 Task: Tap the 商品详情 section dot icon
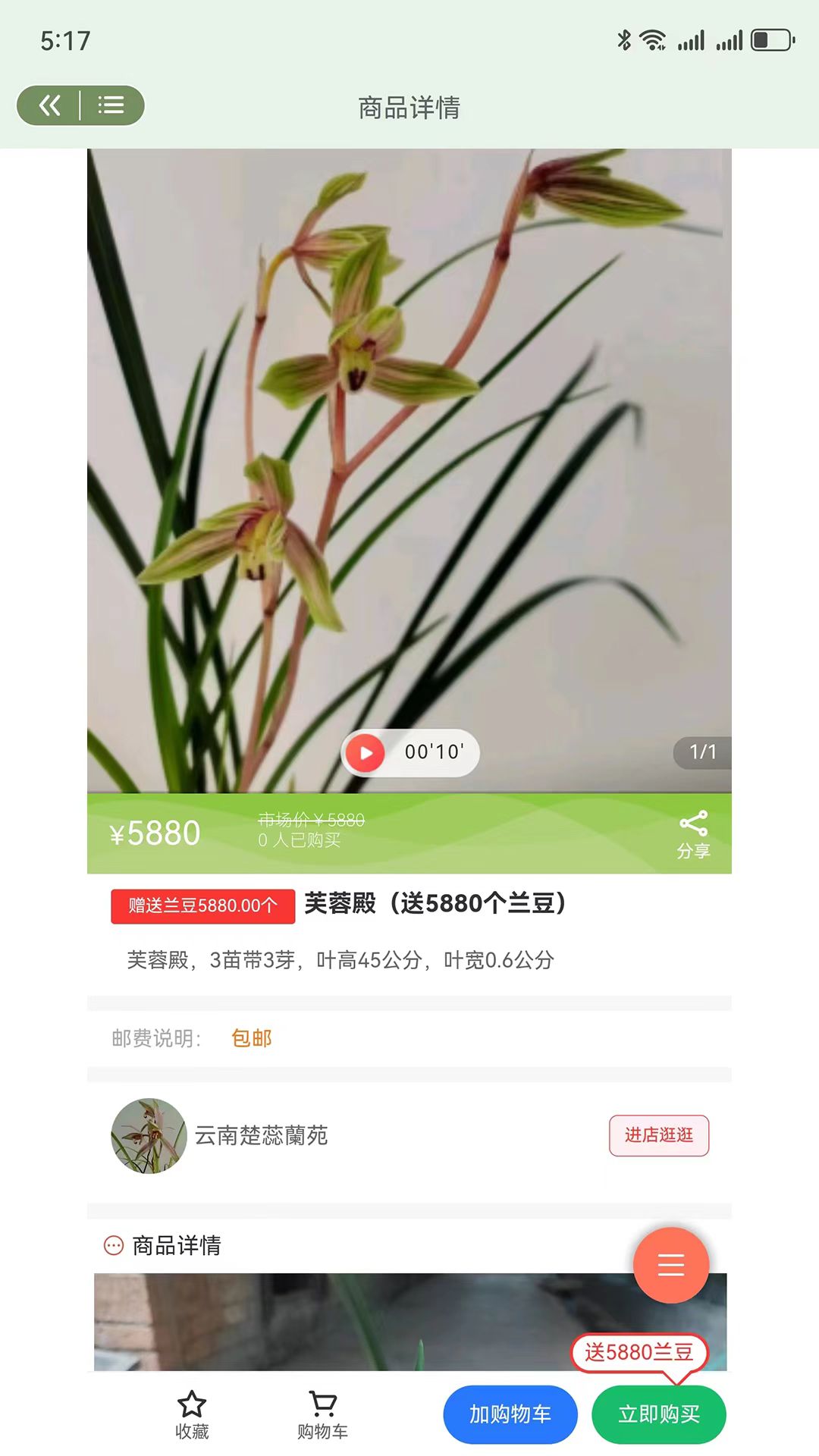pos(112,1245)
